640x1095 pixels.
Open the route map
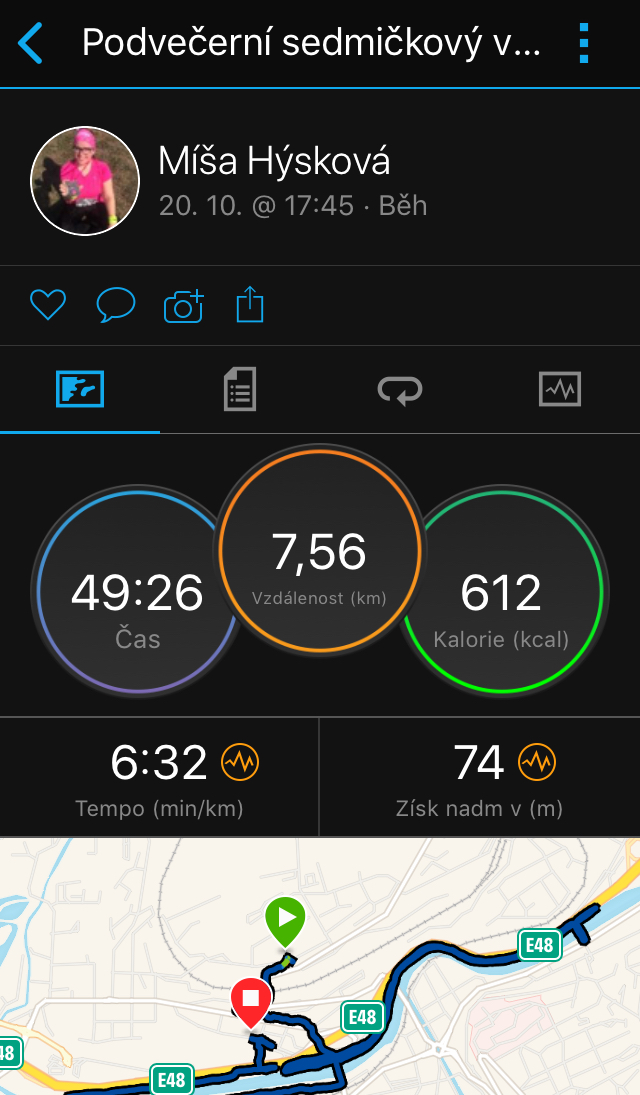point(320,967)
